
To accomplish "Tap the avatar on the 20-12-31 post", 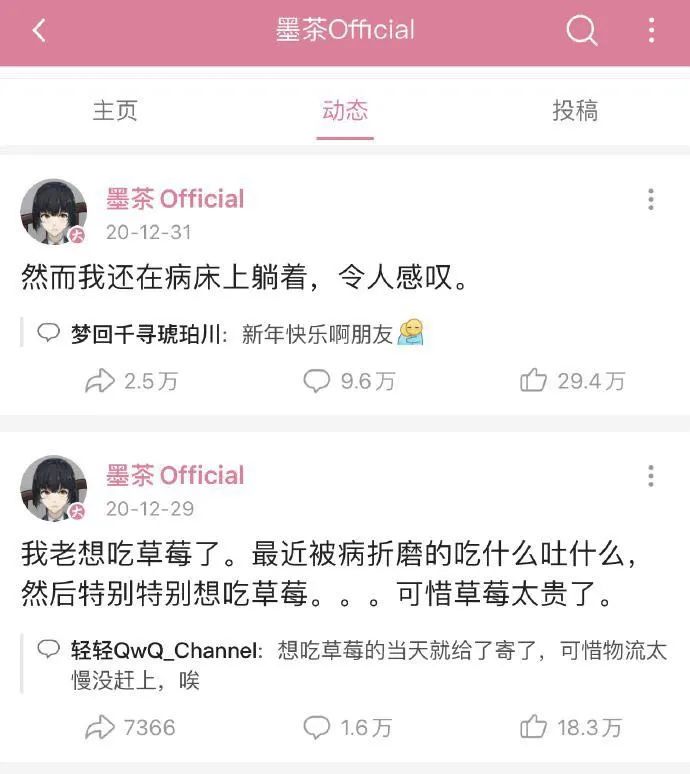I will (x=53, y=212).
